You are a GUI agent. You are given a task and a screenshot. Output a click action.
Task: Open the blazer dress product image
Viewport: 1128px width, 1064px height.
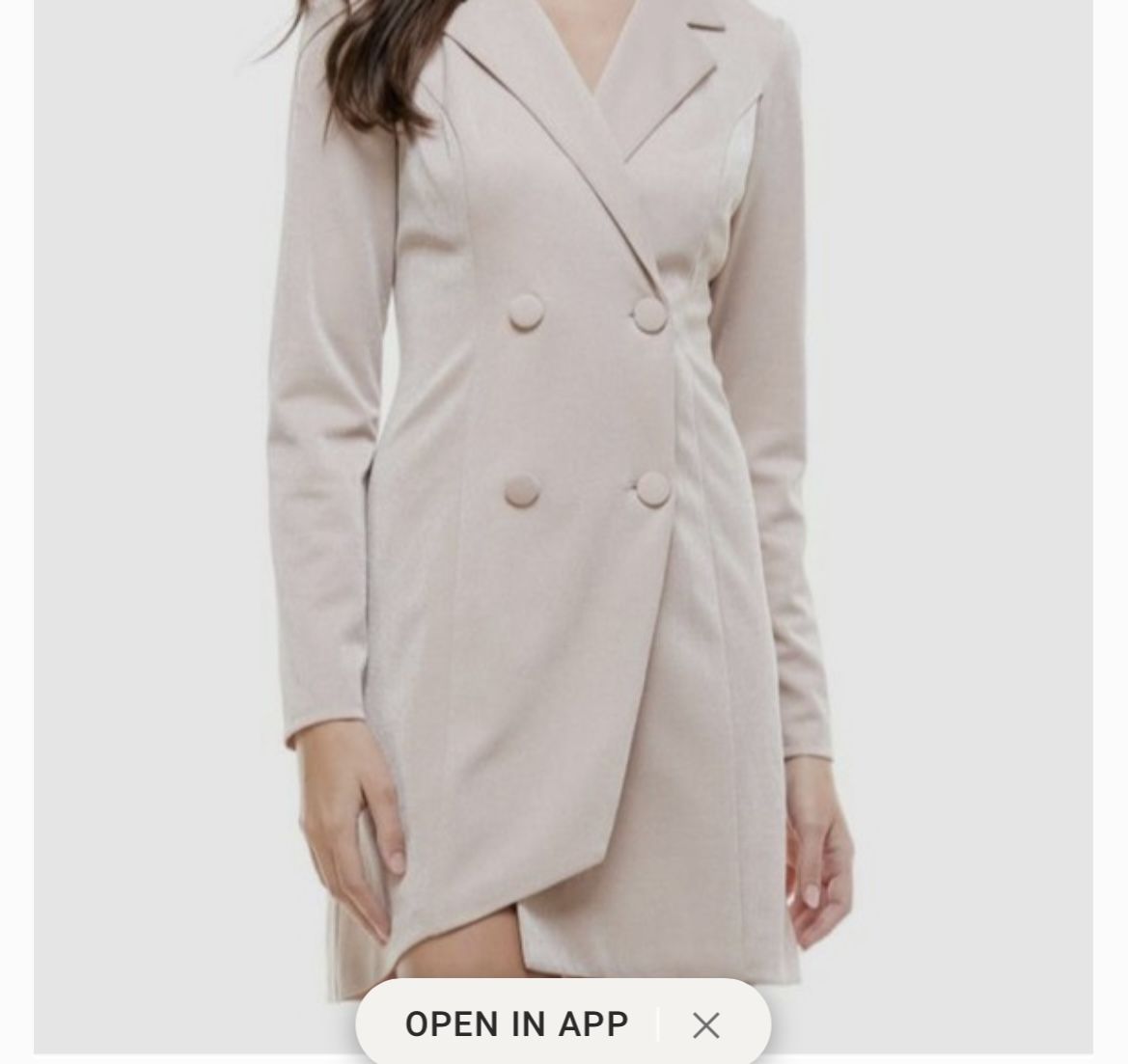[564, 482]
